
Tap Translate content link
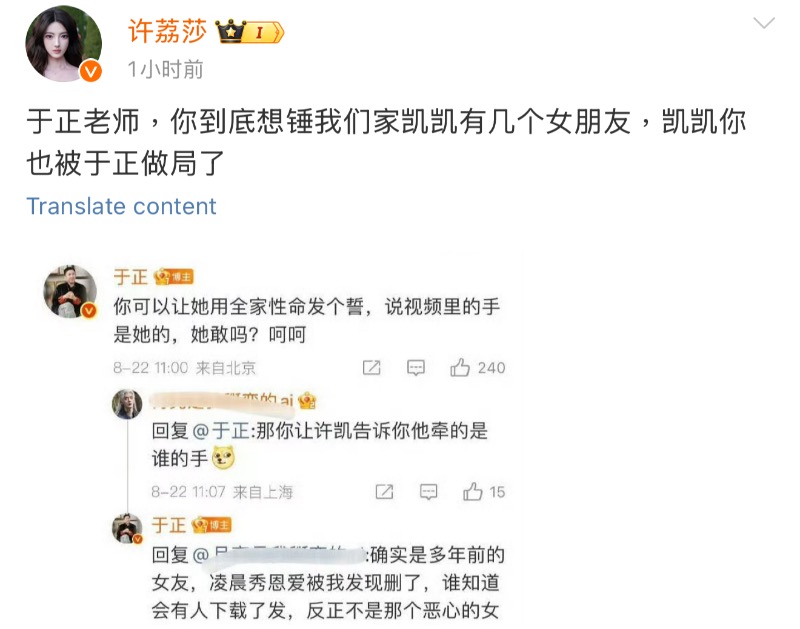click(x=121, y=206)
